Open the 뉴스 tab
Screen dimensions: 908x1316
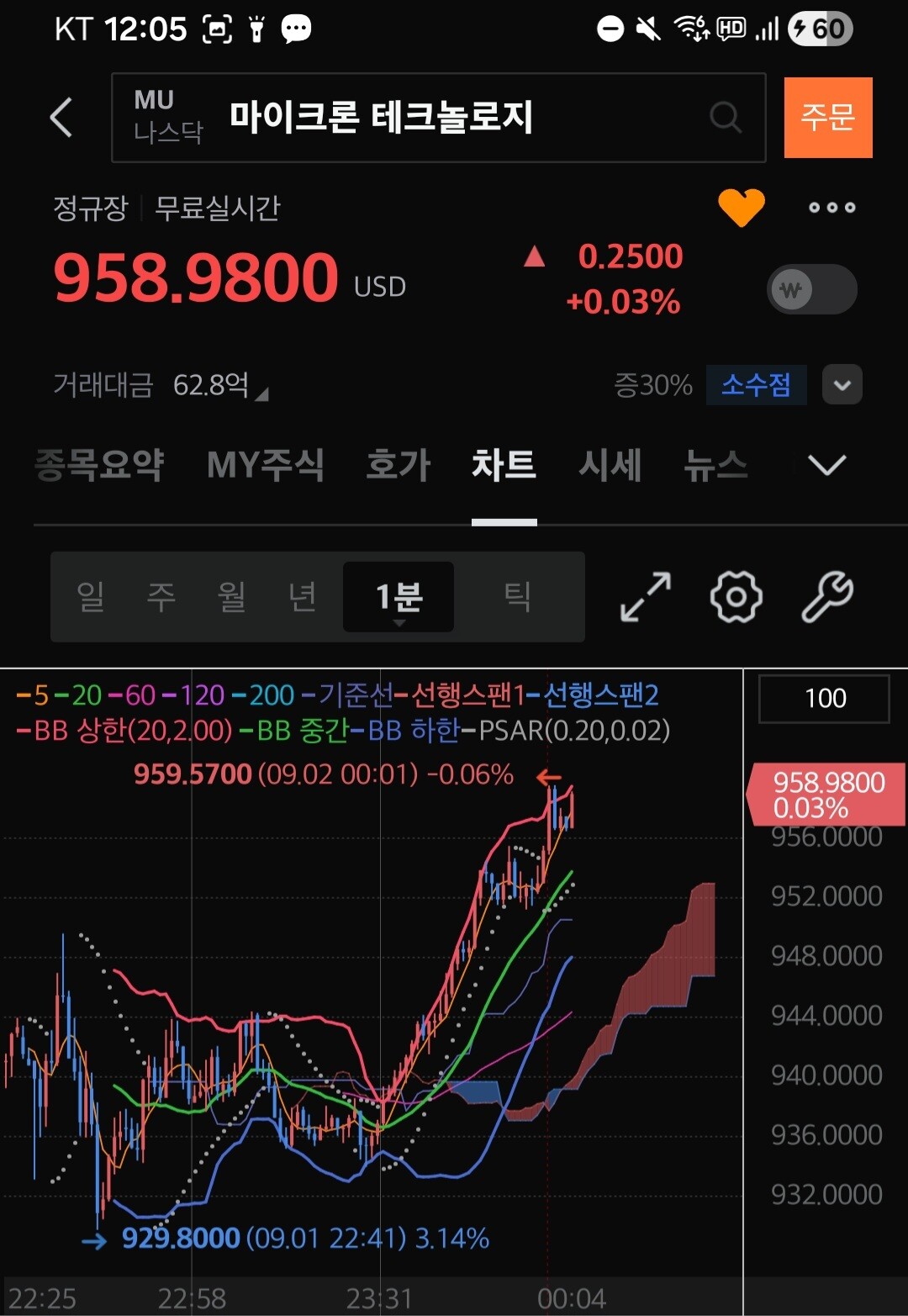[x=715, y=464]
